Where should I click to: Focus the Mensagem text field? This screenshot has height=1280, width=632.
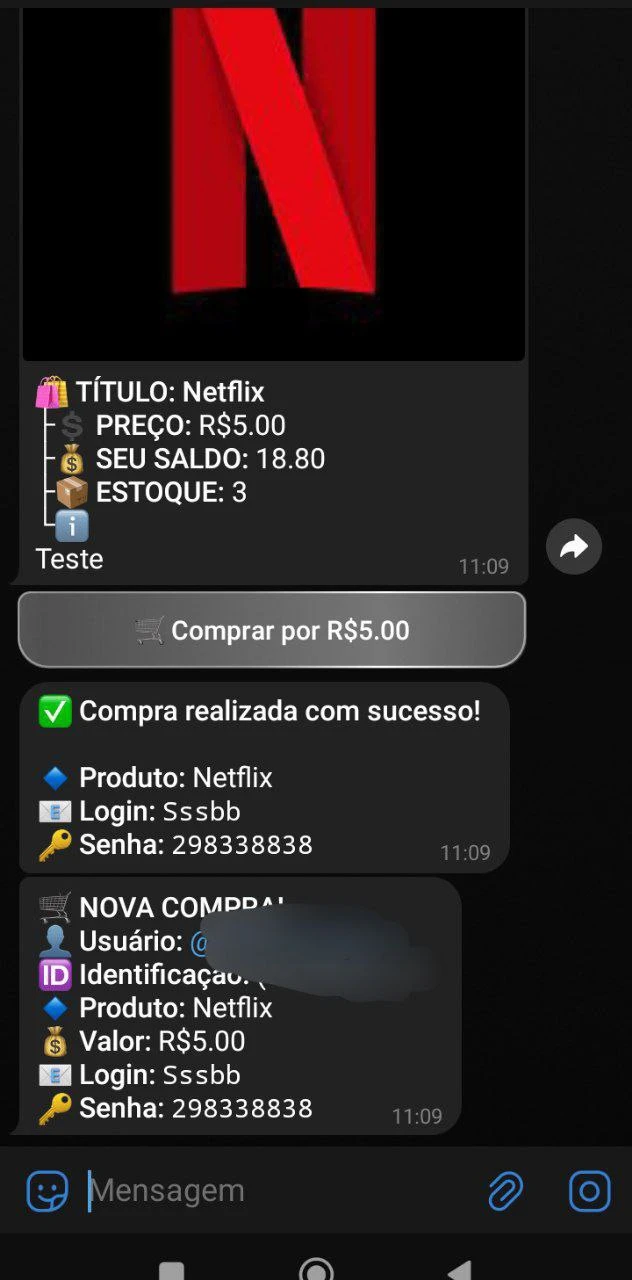[270, 1191]
